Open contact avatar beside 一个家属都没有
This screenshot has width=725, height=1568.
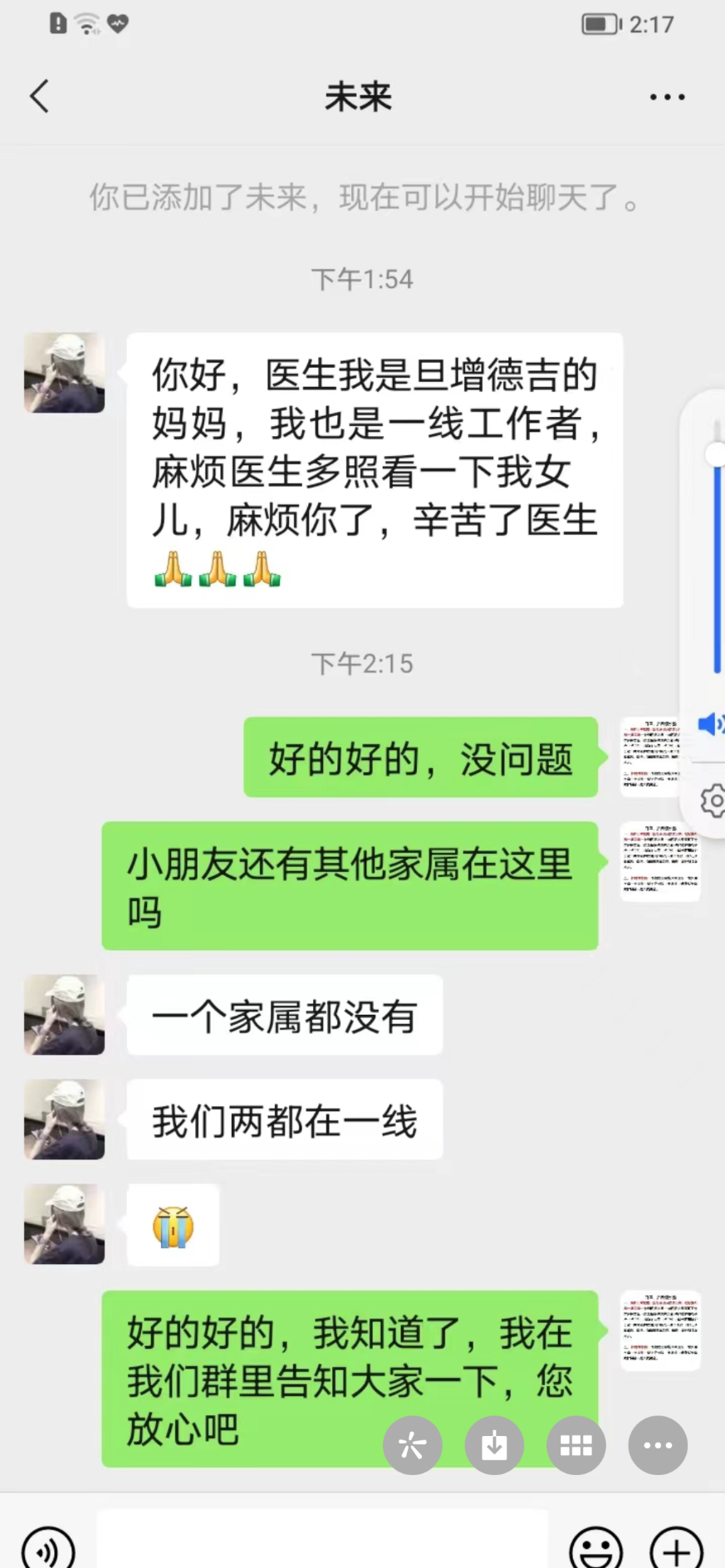pos(65,1015)
